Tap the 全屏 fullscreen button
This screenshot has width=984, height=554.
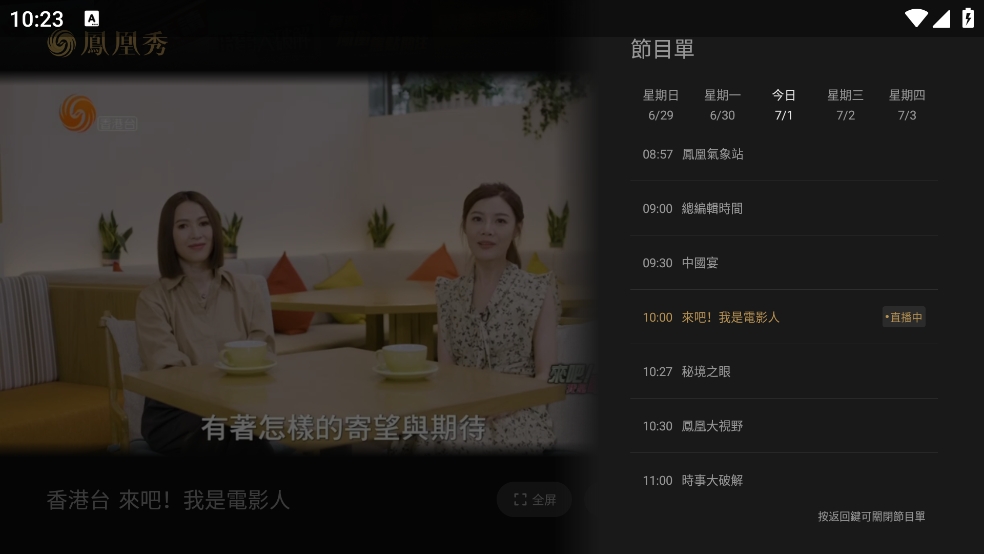[534, 500]
